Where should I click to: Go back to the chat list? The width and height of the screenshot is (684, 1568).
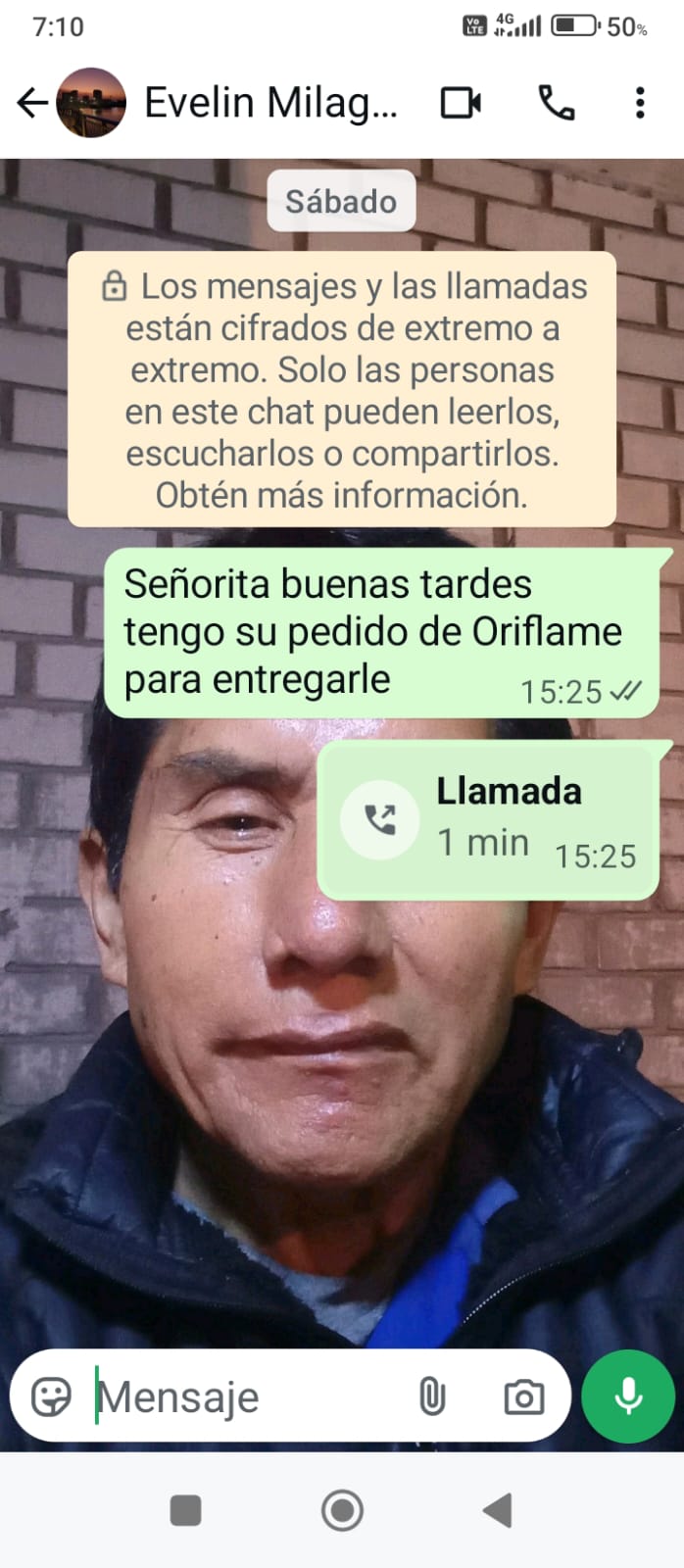tap(32, 103)
